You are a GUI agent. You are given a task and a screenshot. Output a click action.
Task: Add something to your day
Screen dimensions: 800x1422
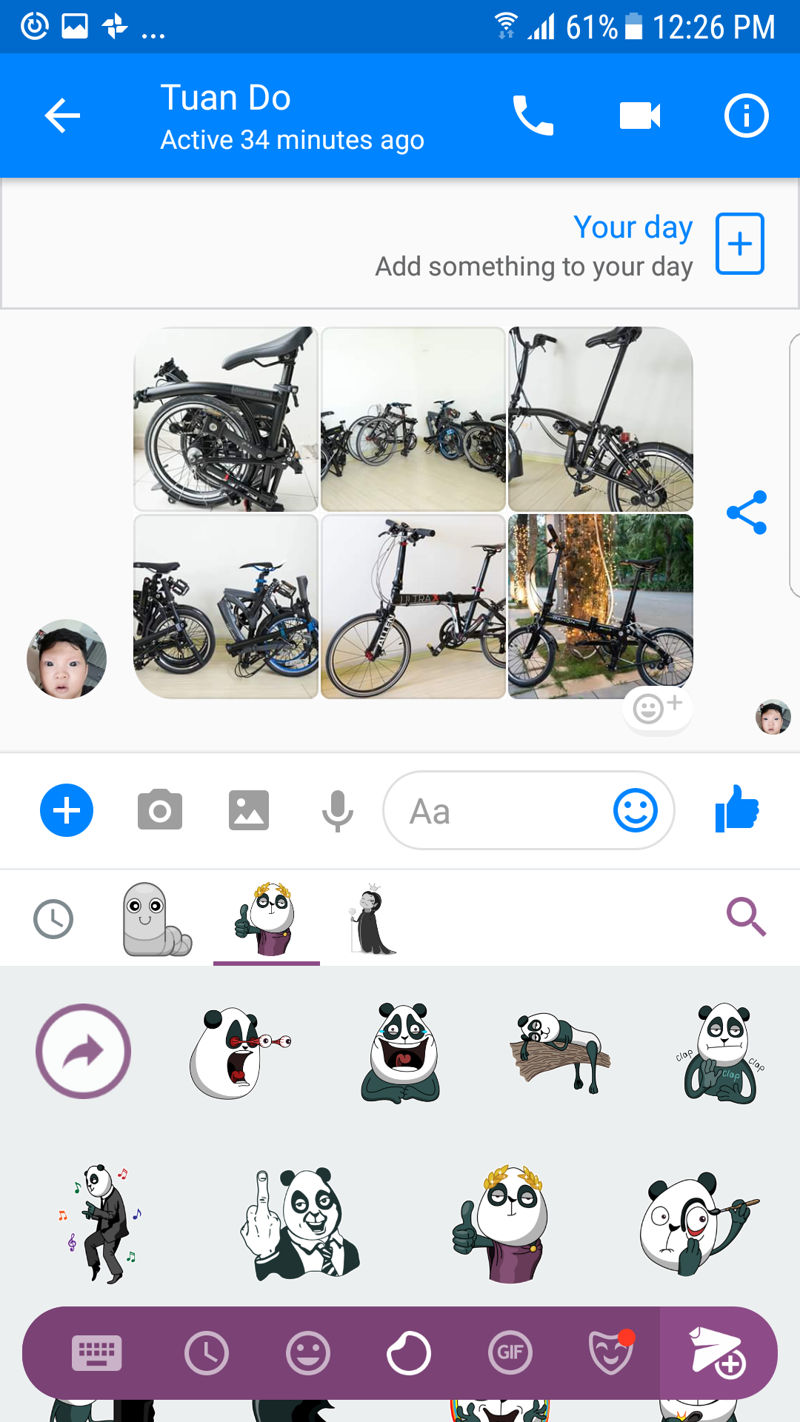pos(739,244)
